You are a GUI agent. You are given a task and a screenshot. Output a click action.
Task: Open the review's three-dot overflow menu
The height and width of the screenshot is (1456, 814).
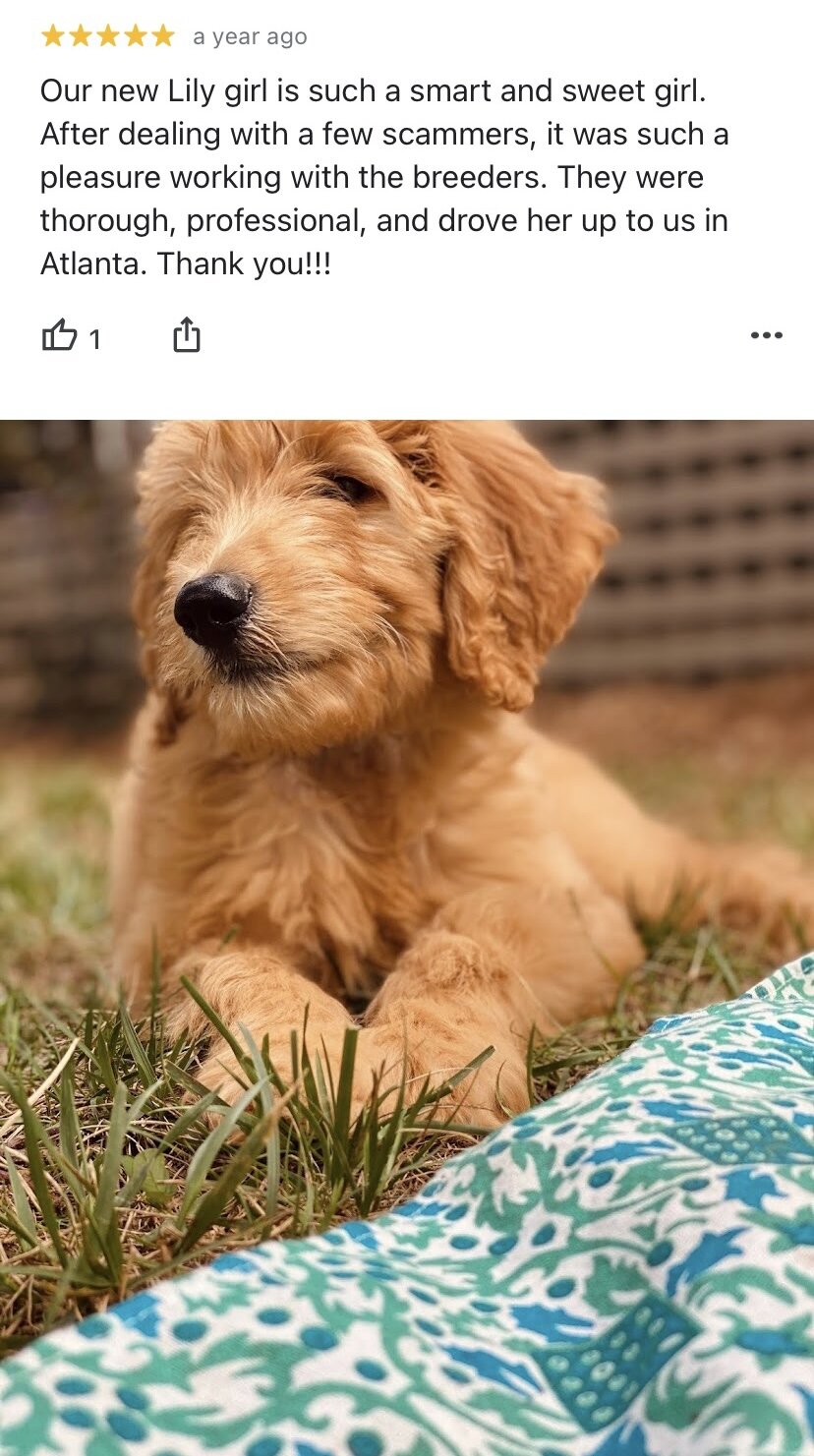coord(766,336)
